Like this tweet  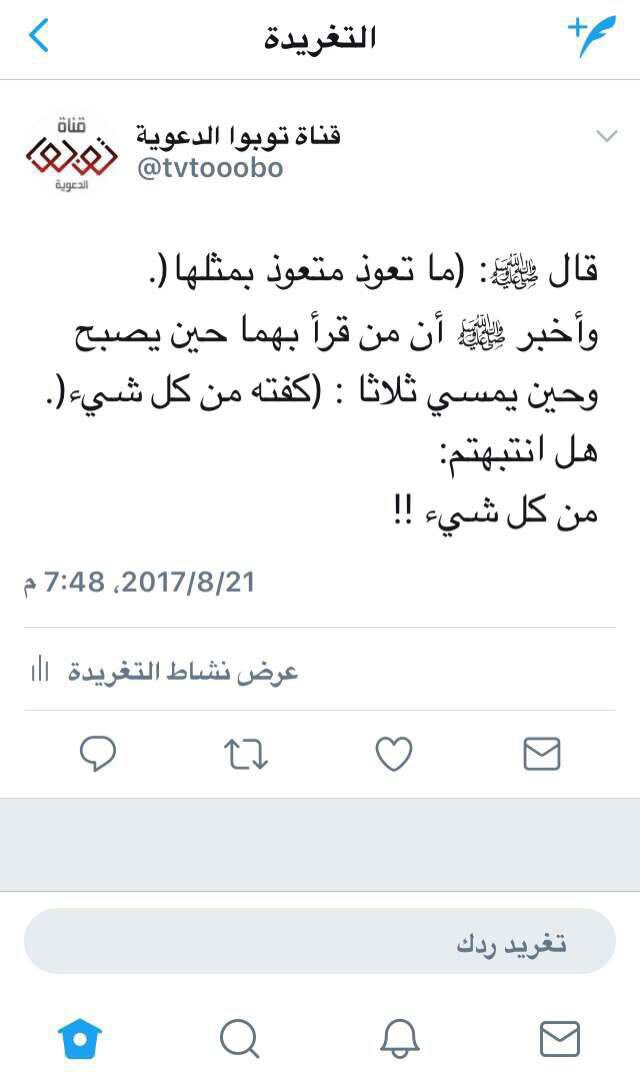click(393, 754)
